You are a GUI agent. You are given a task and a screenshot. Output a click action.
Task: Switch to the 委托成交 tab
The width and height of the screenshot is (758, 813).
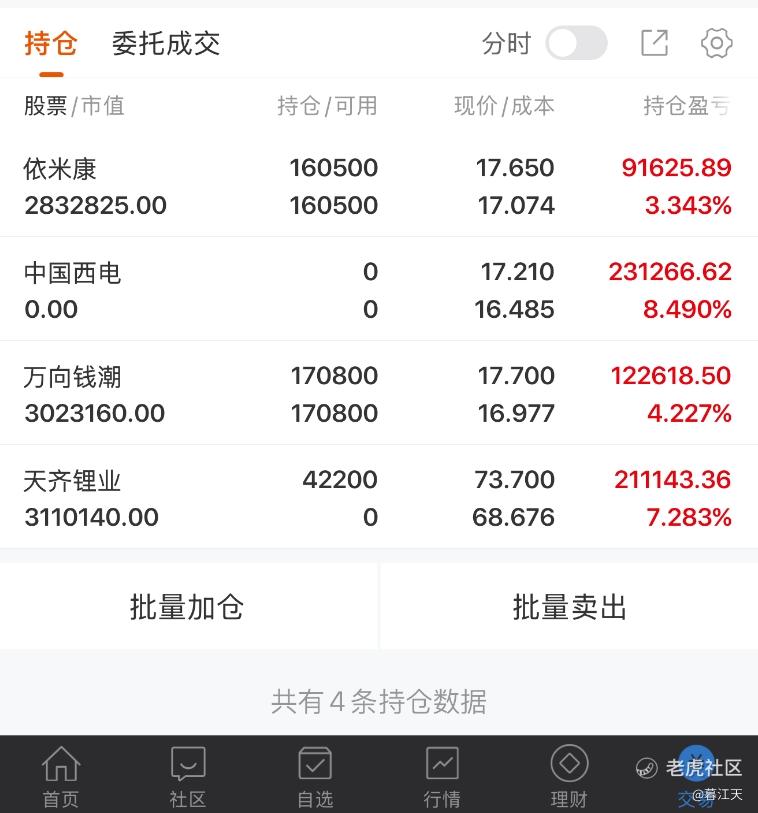click(x=166, y=43)
